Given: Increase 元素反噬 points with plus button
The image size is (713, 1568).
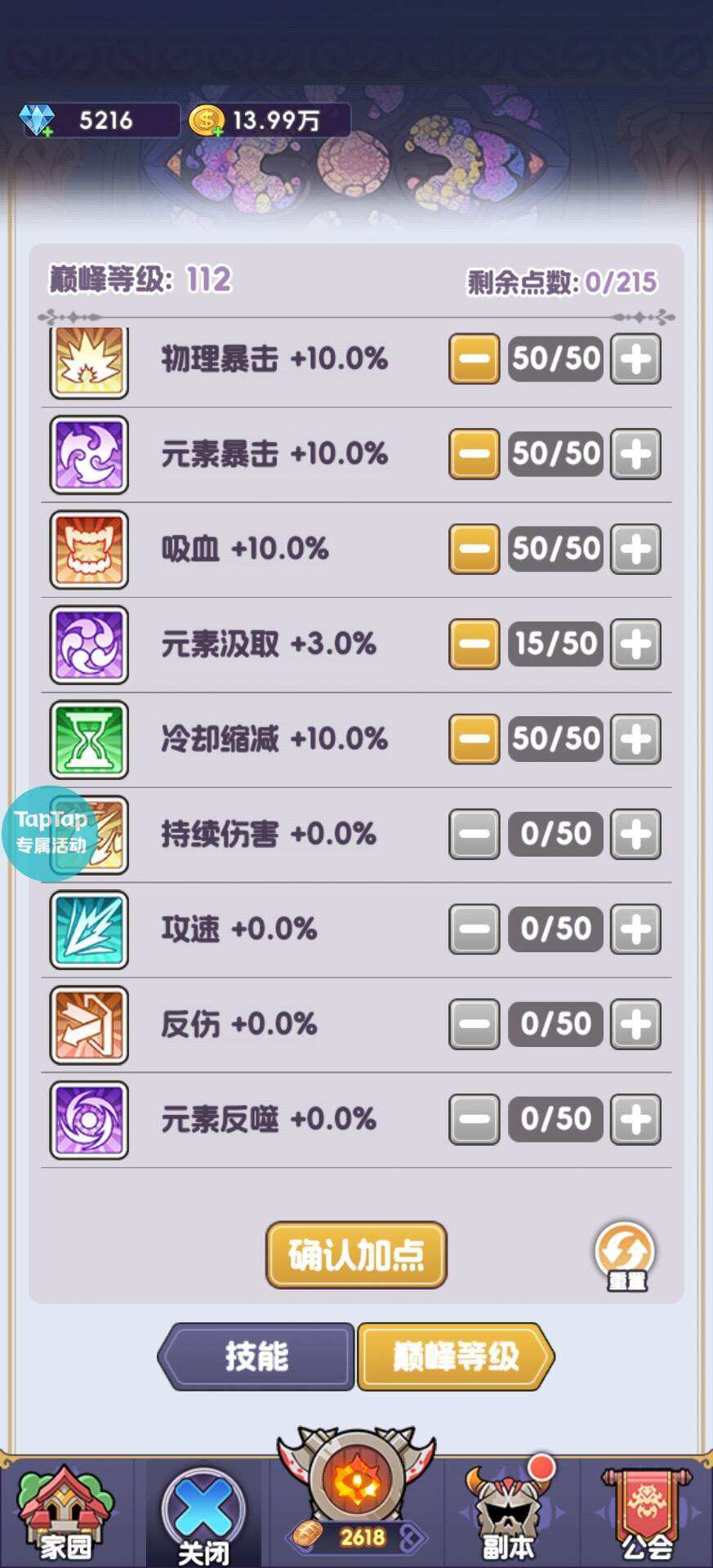Looking at the screenshot, I should tap(636, 1119).
